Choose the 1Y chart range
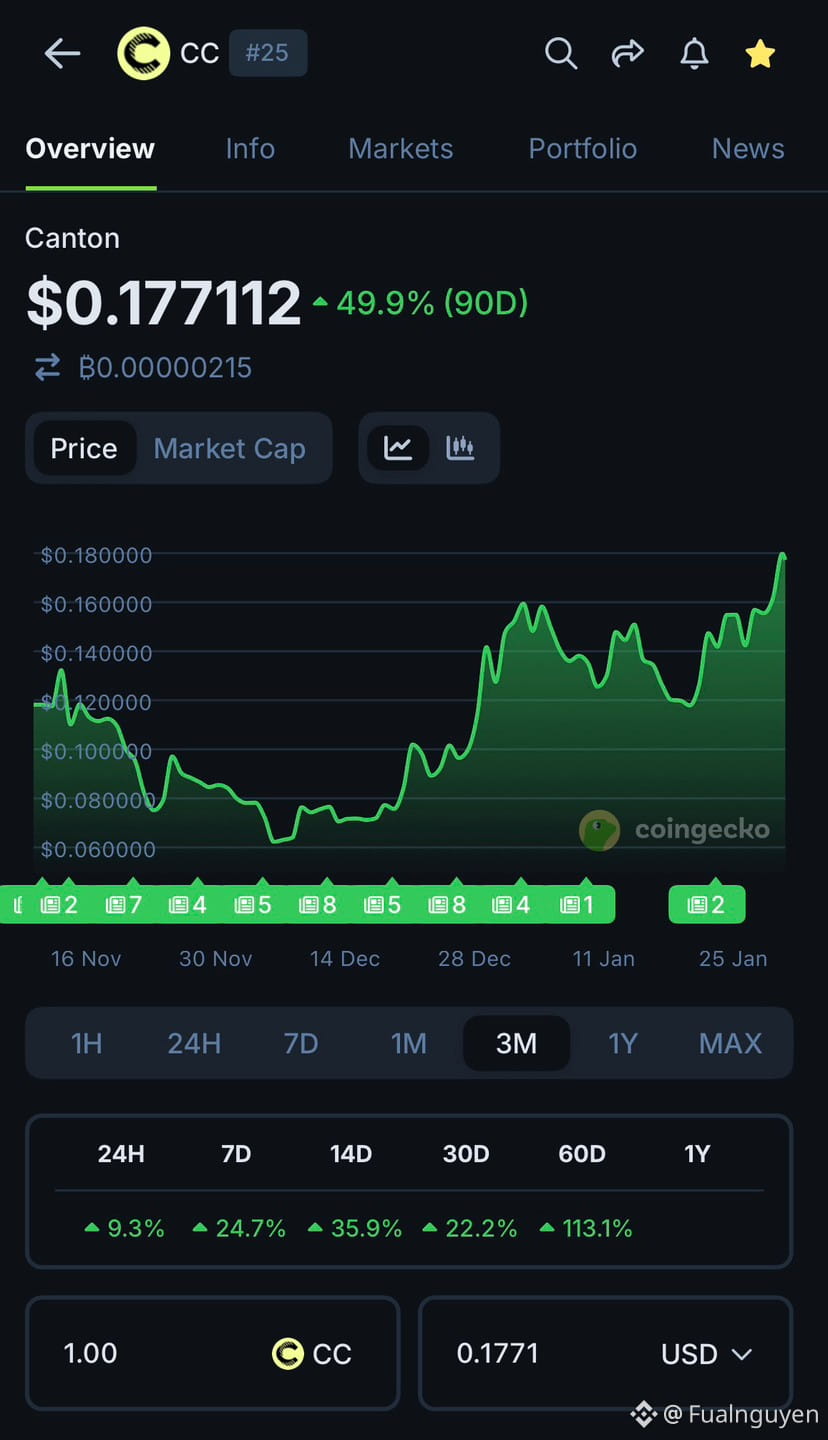The width and height of the screenshot is (828, 1440). [x=622, y=1044]
